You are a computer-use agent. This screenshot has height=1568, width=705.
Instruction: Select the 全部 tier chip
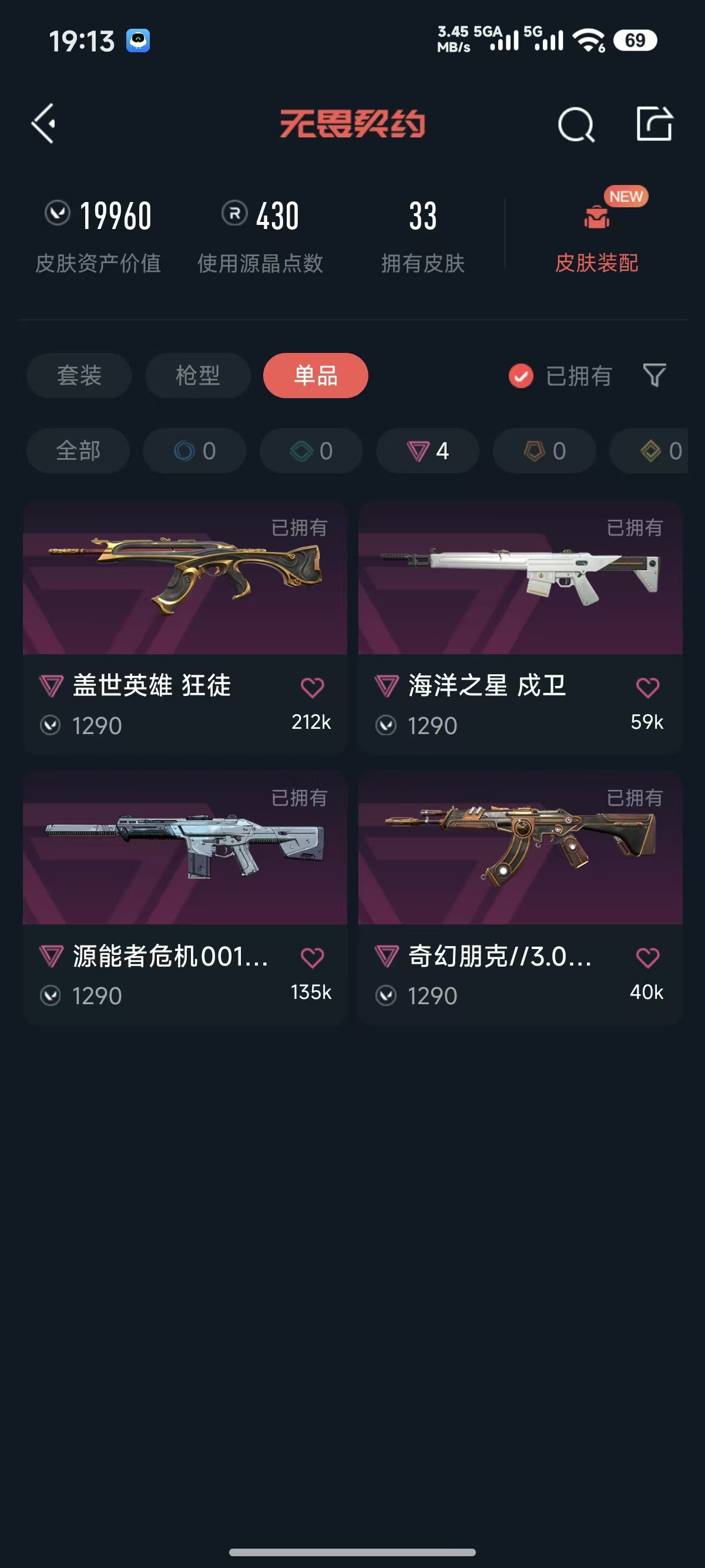pyautogui.click(x=78, y=451)
